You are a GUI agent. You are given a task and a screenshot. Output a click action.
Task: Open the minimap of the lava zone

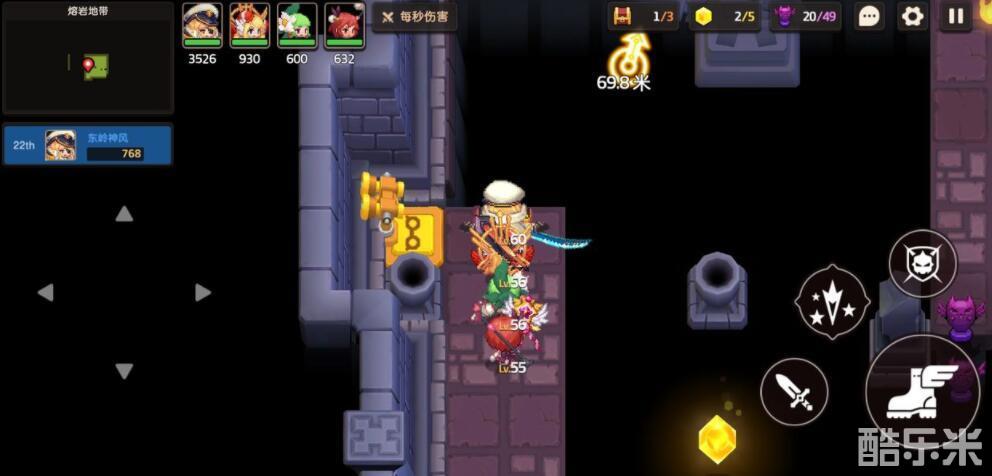(88, 64)
